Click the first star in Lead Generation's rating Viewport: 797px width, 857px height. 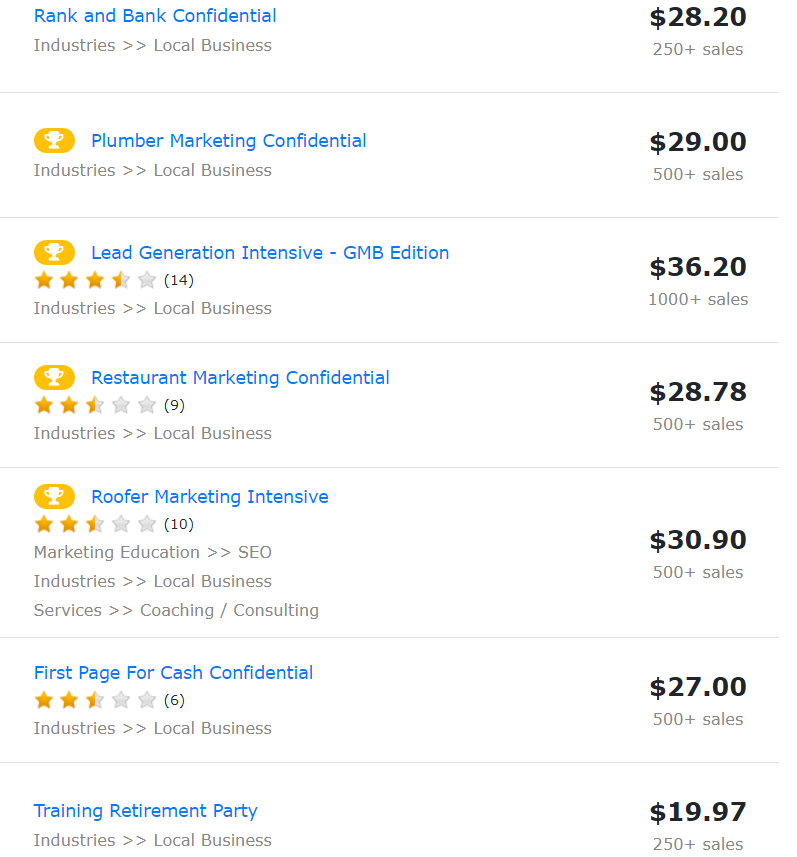44,280
